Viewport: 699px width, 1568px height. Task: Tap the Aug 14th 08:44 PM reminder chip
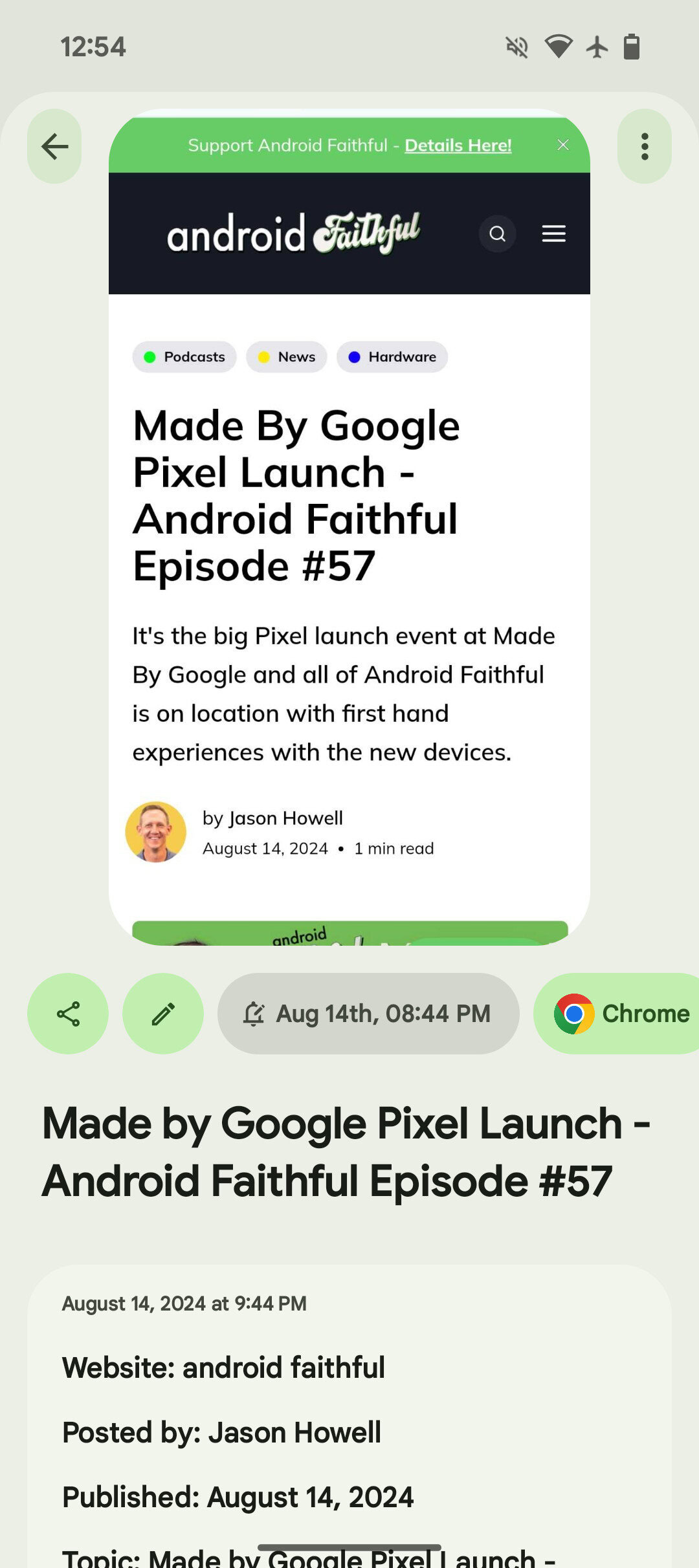coord(368,1013)
